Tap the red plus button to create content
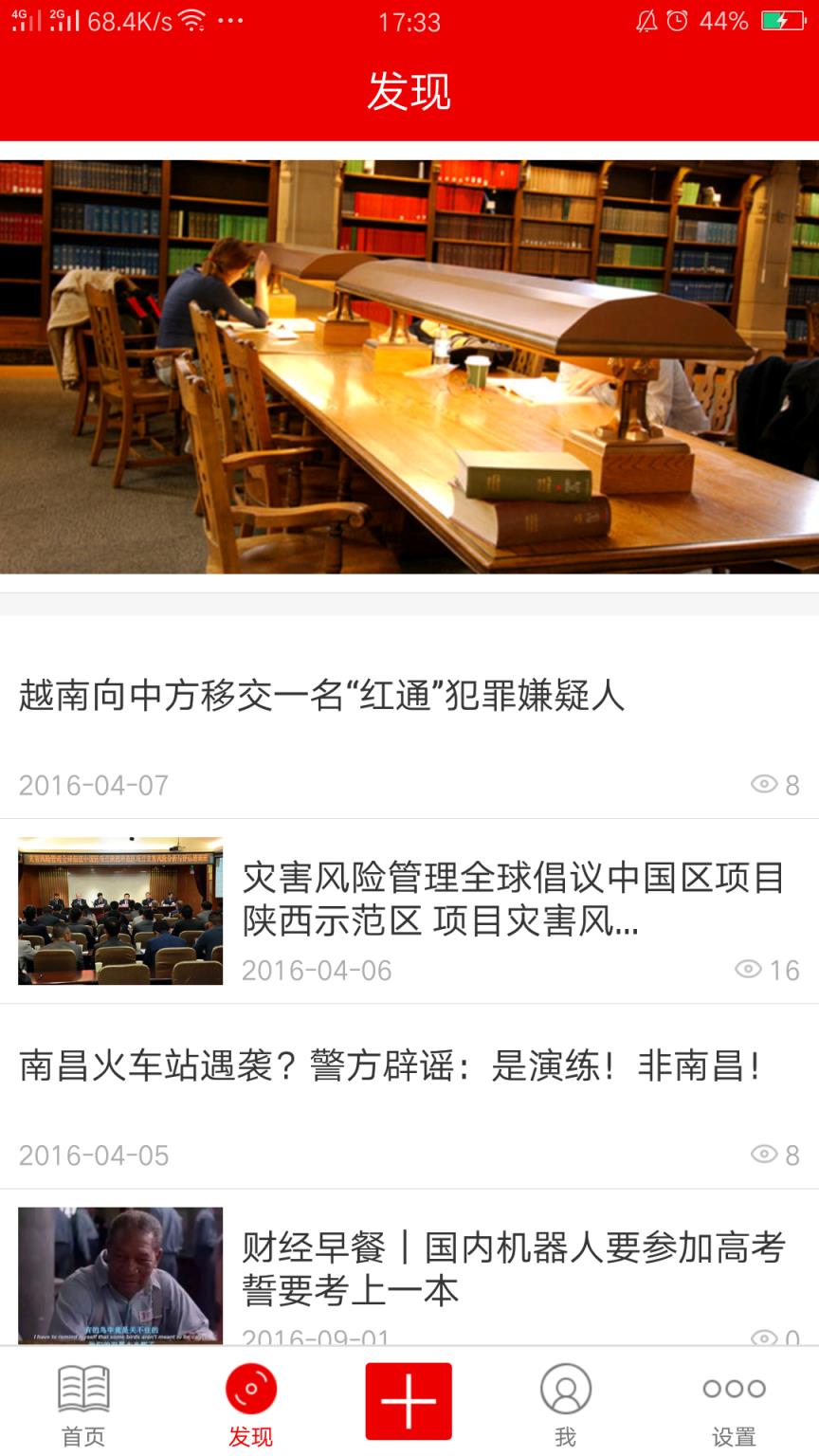 (409, 1400)
